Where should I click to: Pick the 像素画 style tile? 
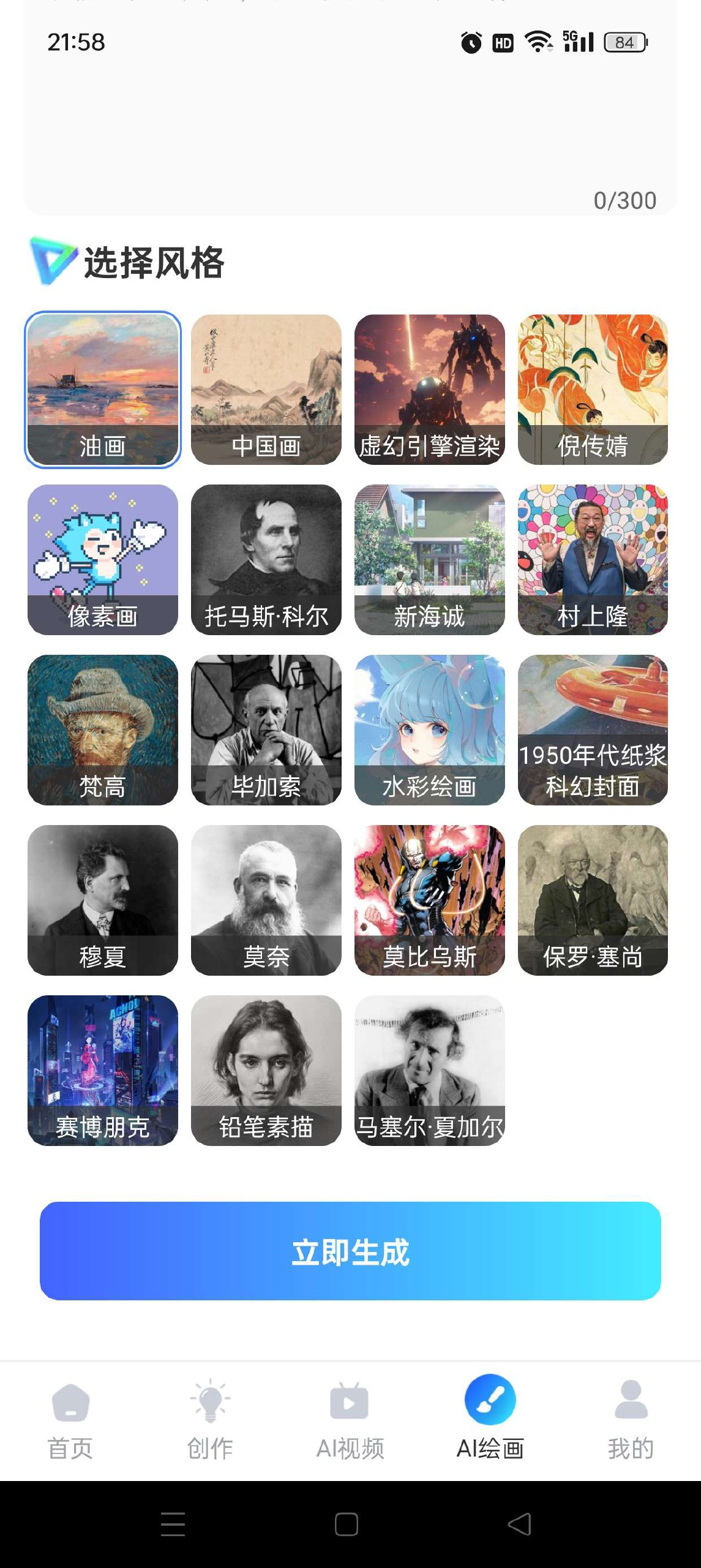click(x=103, y=559)
